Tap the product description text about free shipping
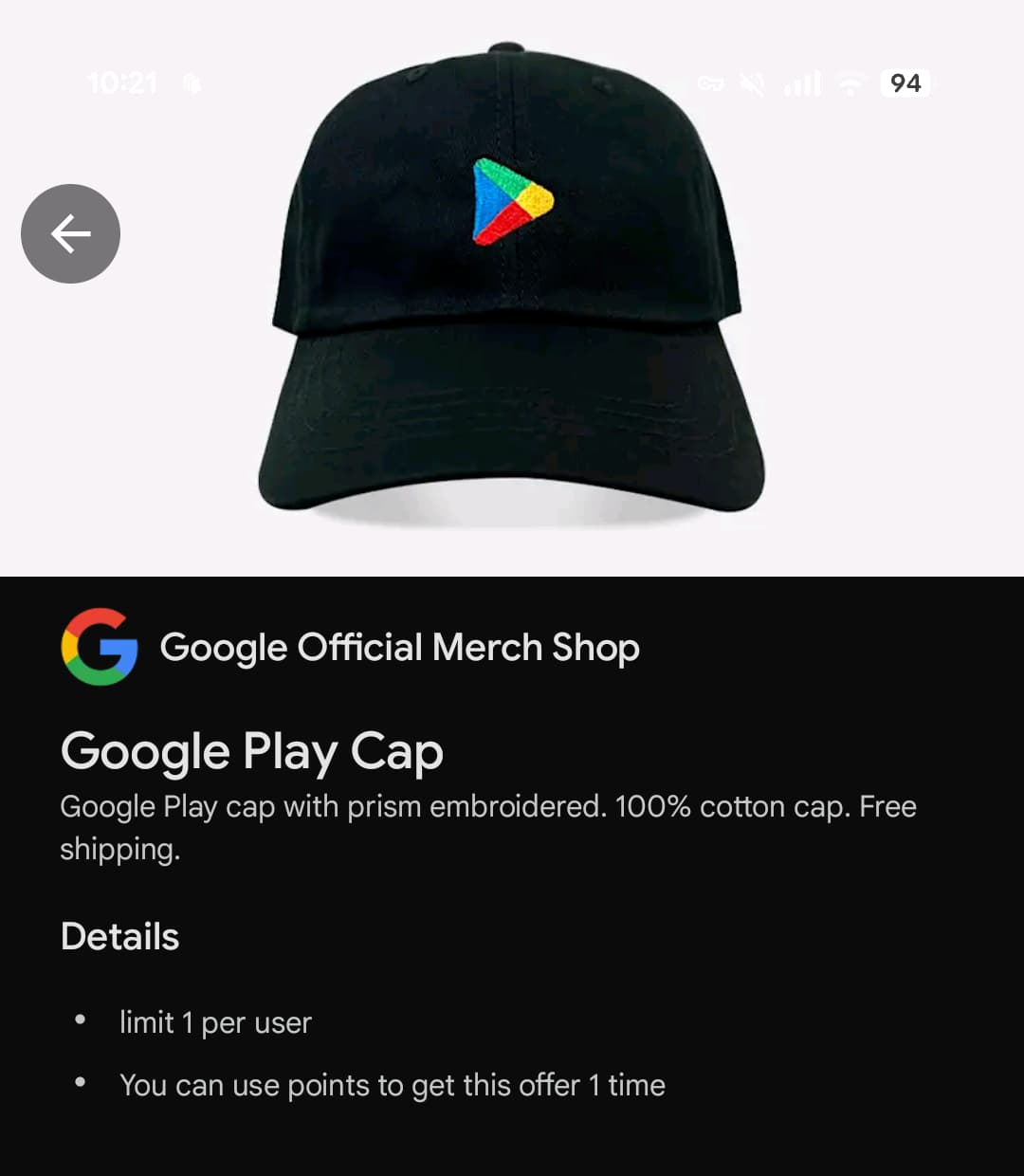Image resolution: width=1024 pixels, height=1176 pixels. [x=488, y=827]
